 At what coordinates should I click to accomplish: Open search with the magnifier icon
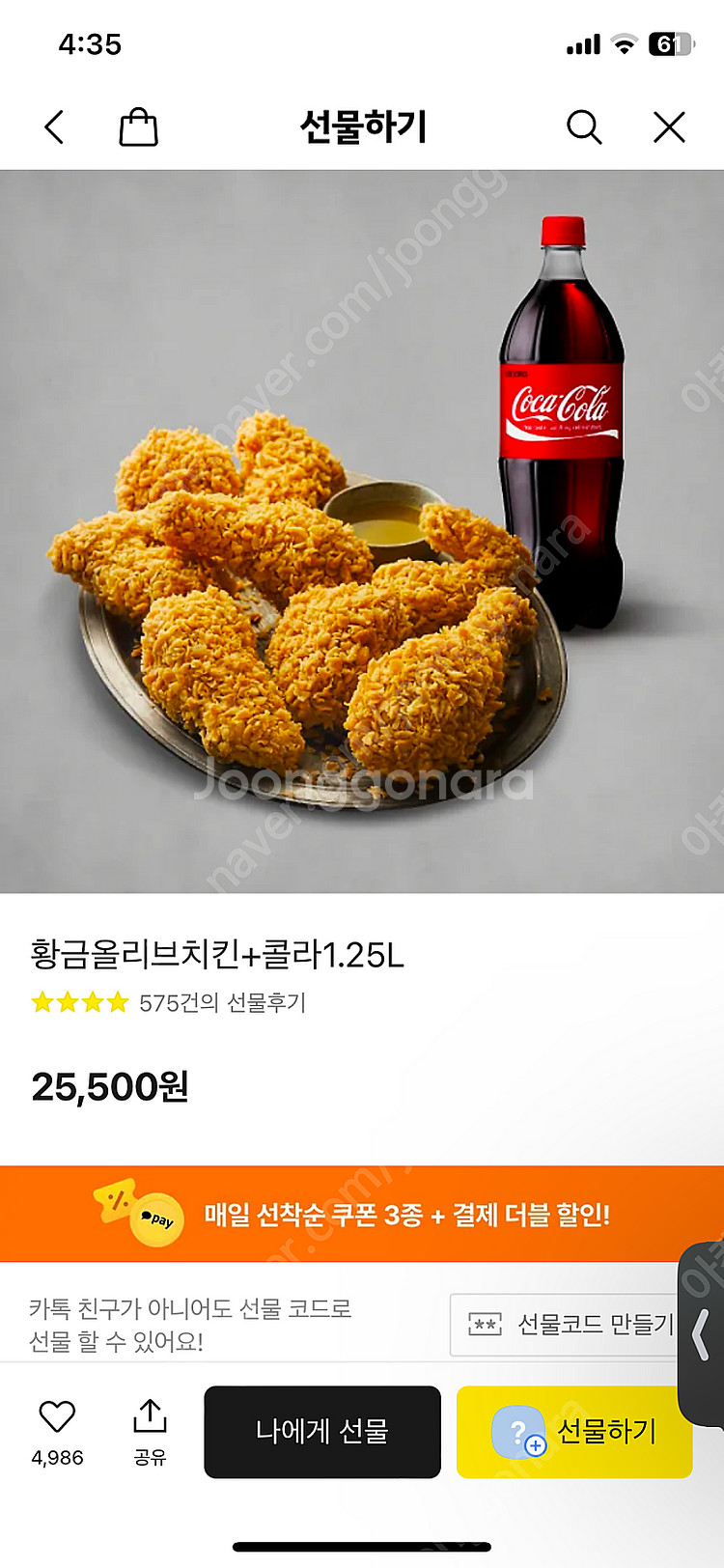[x=583, y=127]
